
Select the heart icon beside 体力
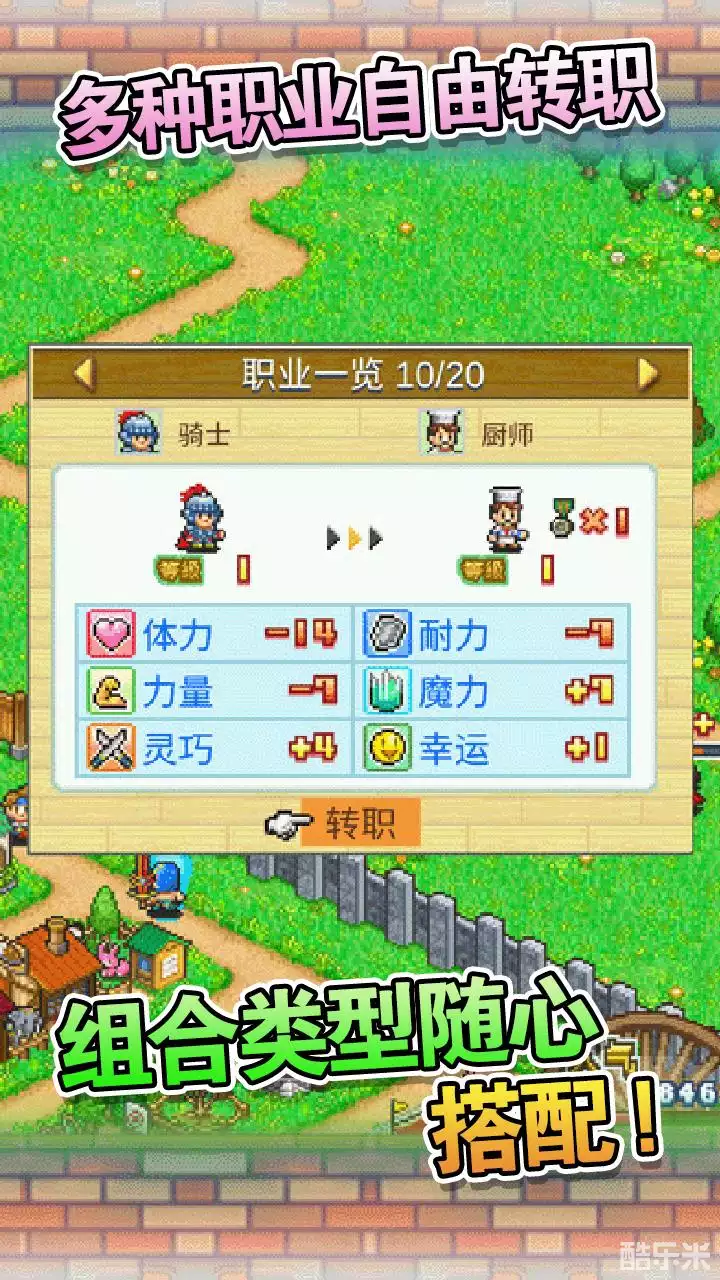point(113,633)
